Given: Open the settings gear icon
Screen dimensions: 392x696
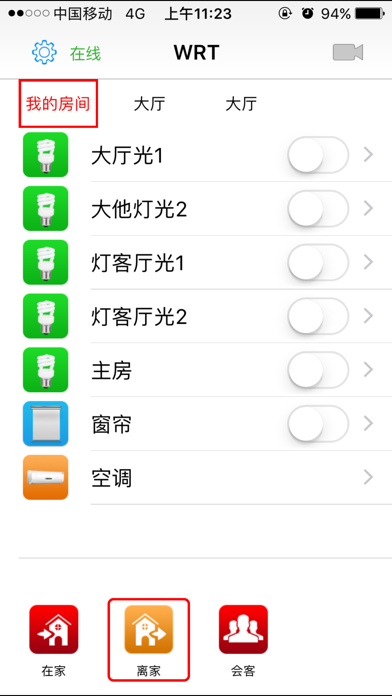Looking at the screenshot, I should click(x=44, y=52).
